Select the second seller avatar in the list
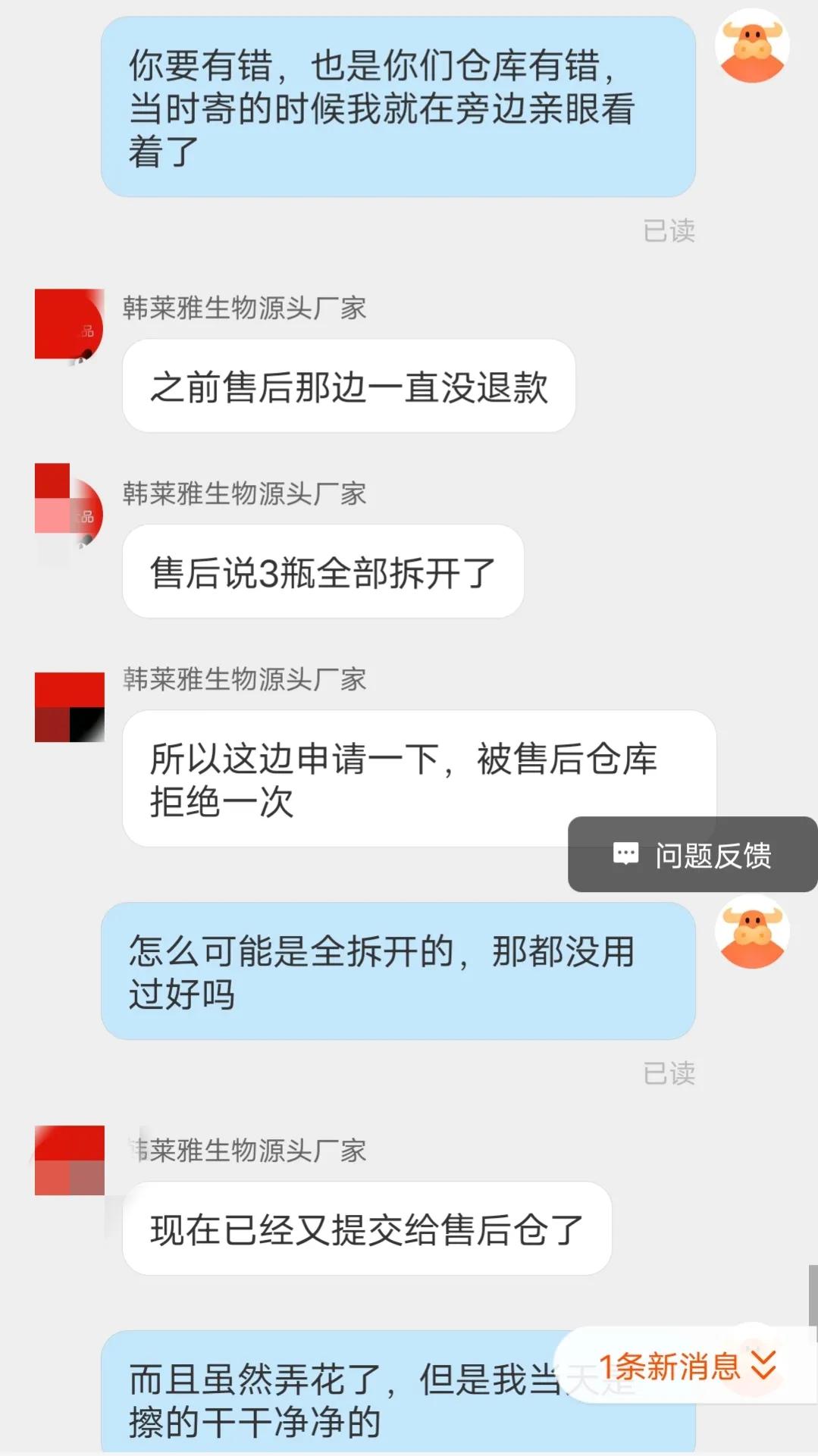Screen dimensions: 818x1456 [68, 506]
